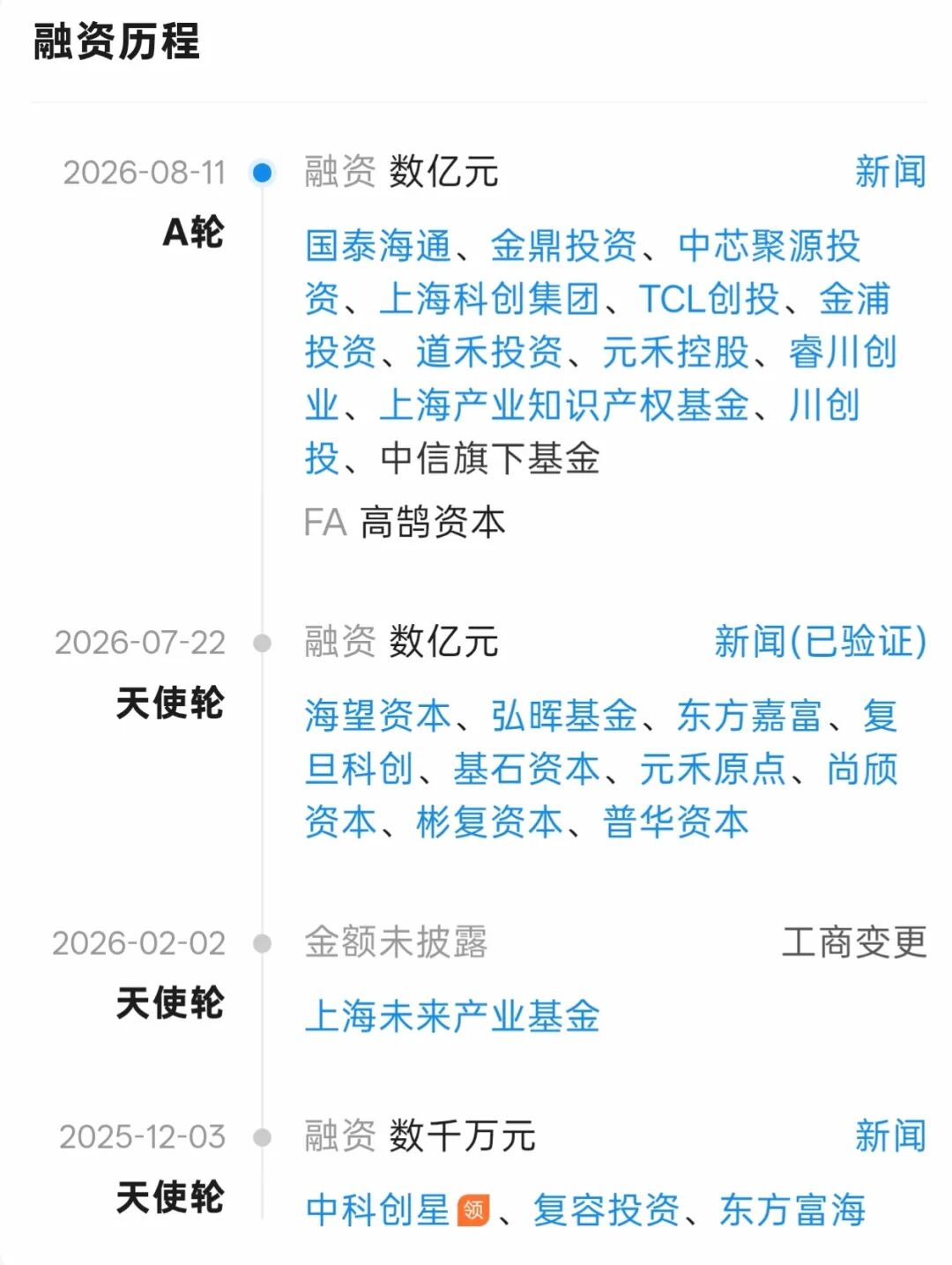Tap 东方富海 investor link
The height and width of the screenshot is (1265, 952).
(x=792, y=1209)
